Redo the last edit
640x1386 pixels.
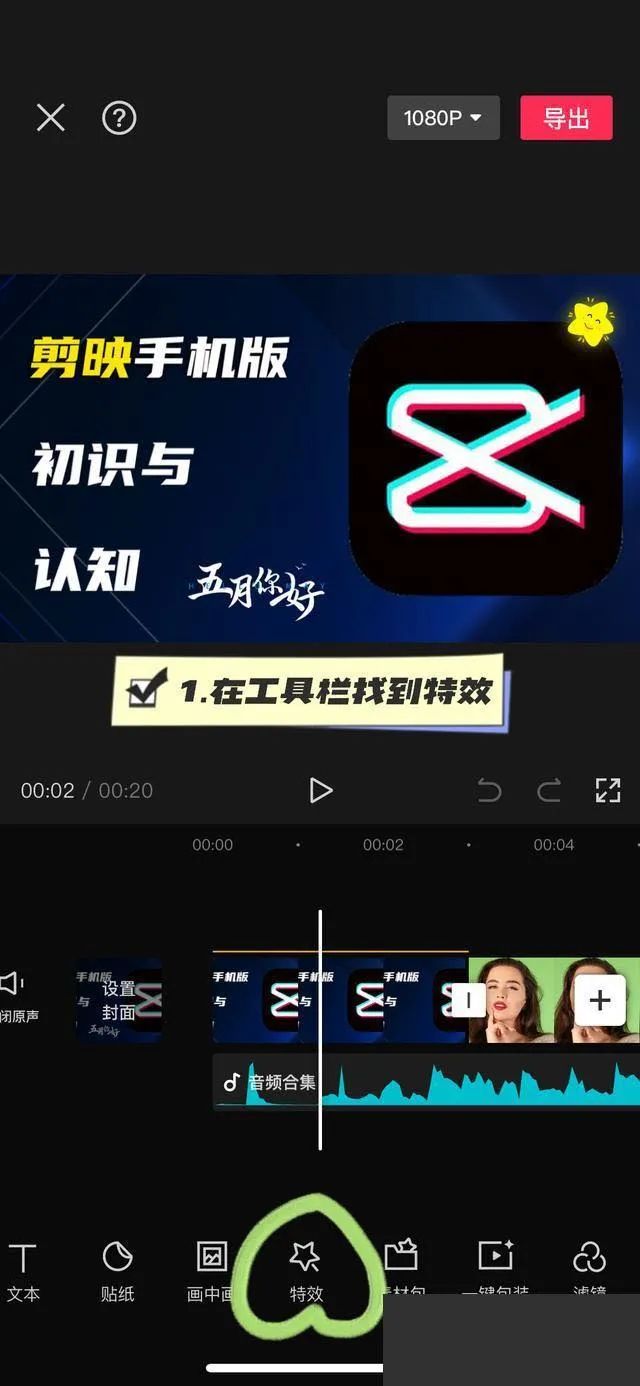point(549,791)
